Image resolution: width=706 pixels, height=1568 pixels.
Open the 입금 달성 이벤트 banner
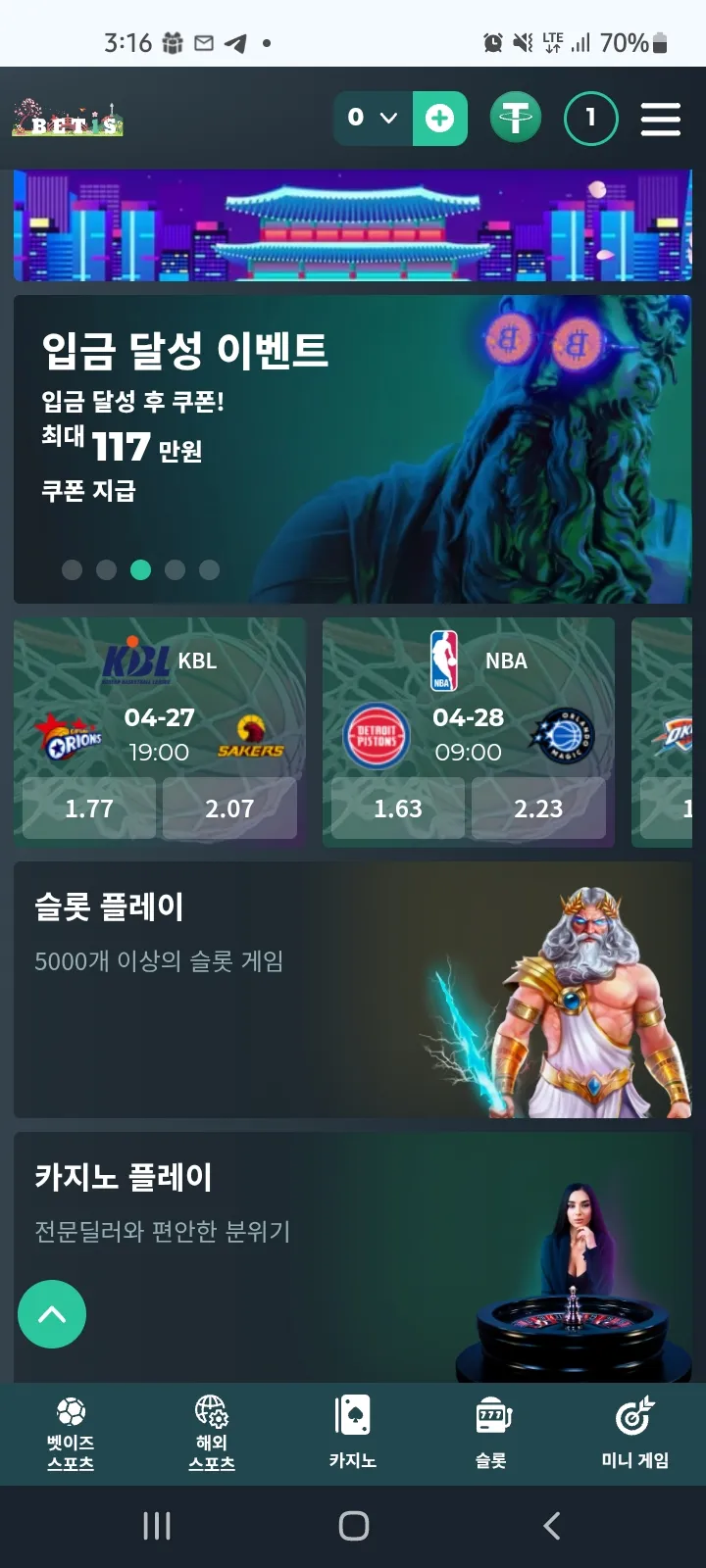352,449
